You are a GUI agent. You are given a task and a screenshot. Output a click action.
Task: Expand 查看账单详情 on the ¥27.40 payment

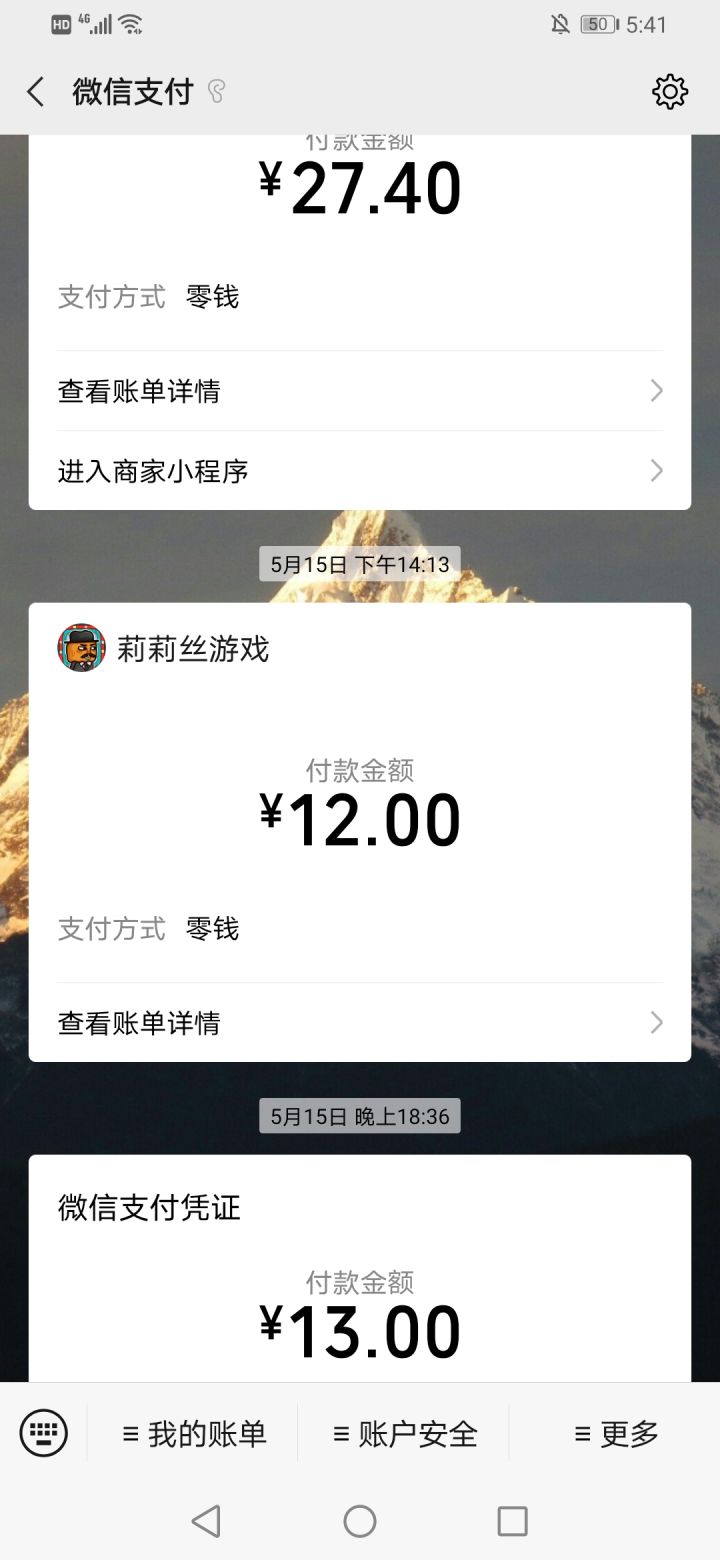(x=360, y=390)
